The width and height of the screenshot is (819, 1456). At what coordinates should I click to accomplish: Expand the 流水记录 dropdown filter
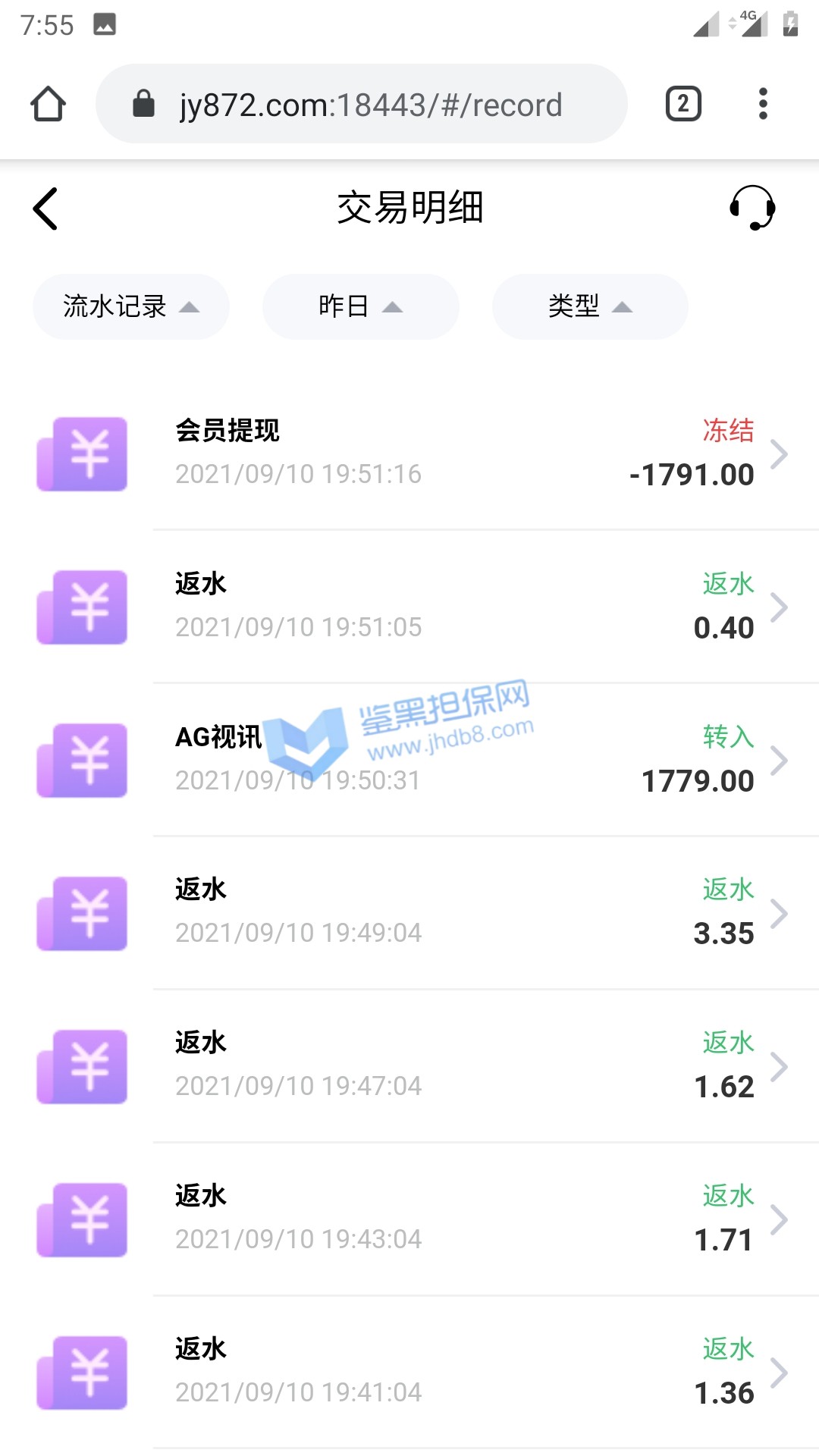130,306
